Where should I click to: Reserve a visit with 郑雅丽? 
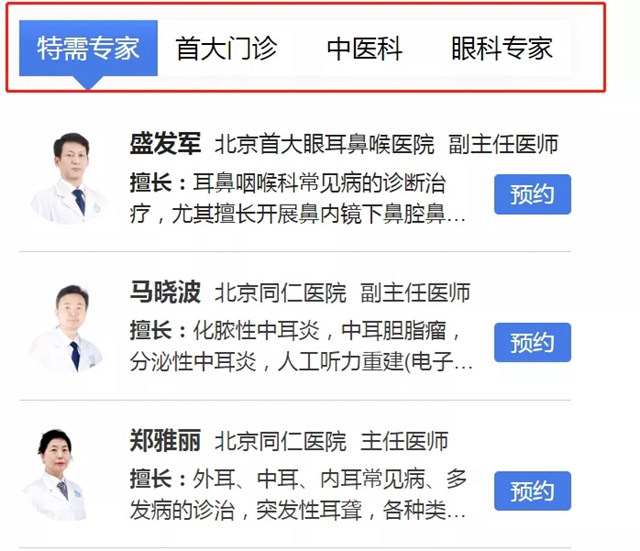click(x=532, y=491)
